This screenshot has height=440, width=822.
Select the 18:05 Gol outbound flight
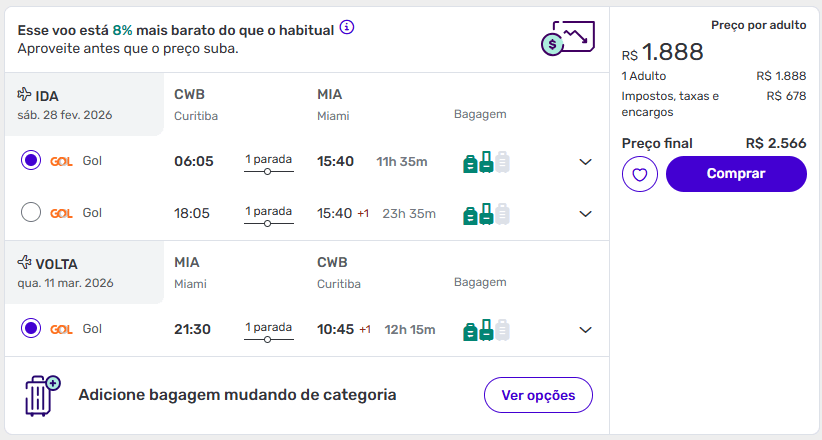31,212
